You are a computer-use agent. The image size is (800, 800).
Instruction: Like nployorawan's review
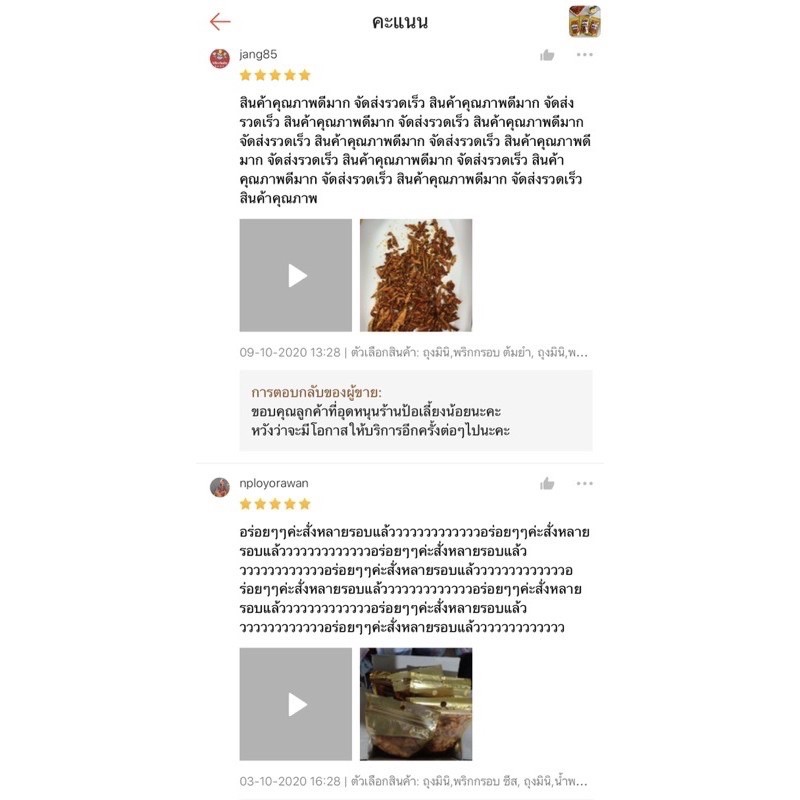click(547, 484)
